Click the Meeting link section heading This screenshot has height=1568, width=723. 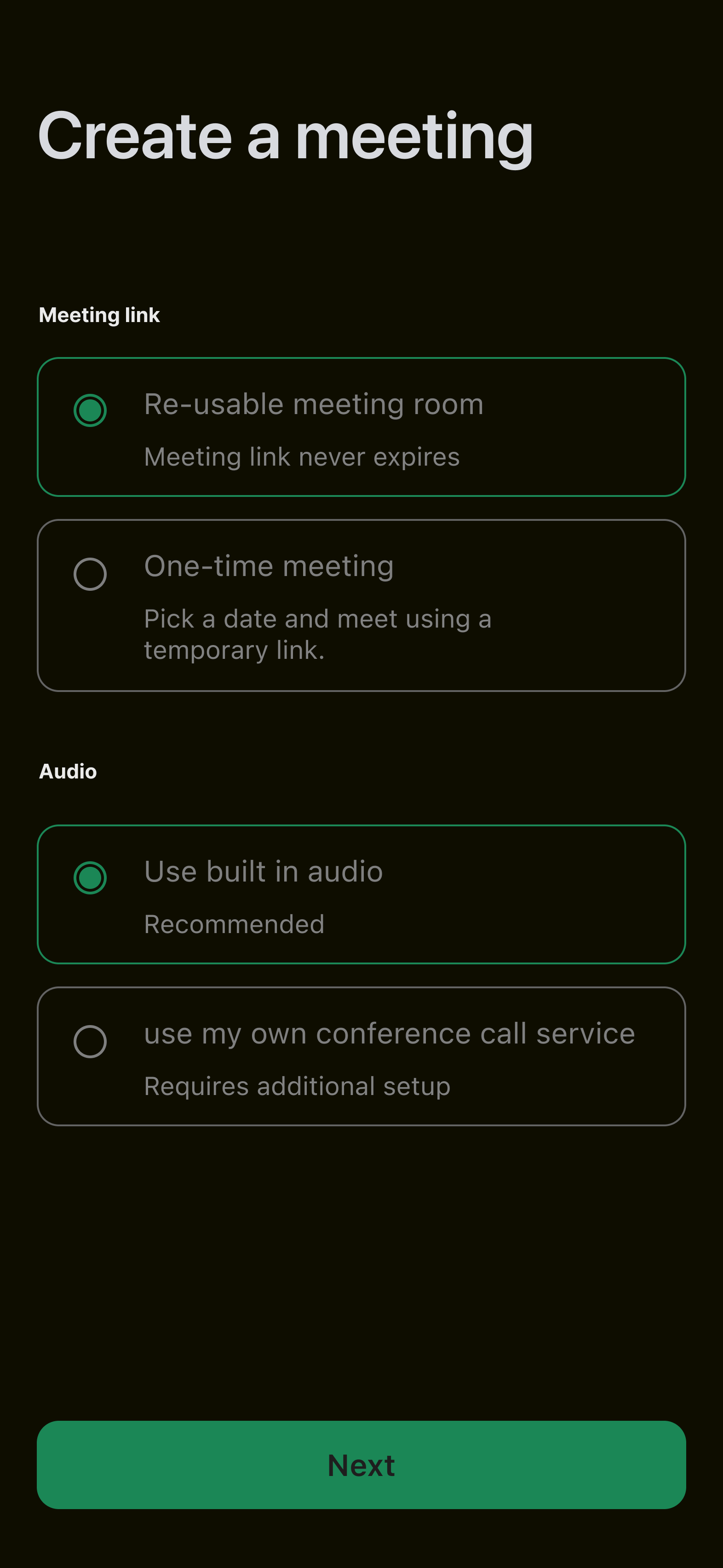[98, 315]
